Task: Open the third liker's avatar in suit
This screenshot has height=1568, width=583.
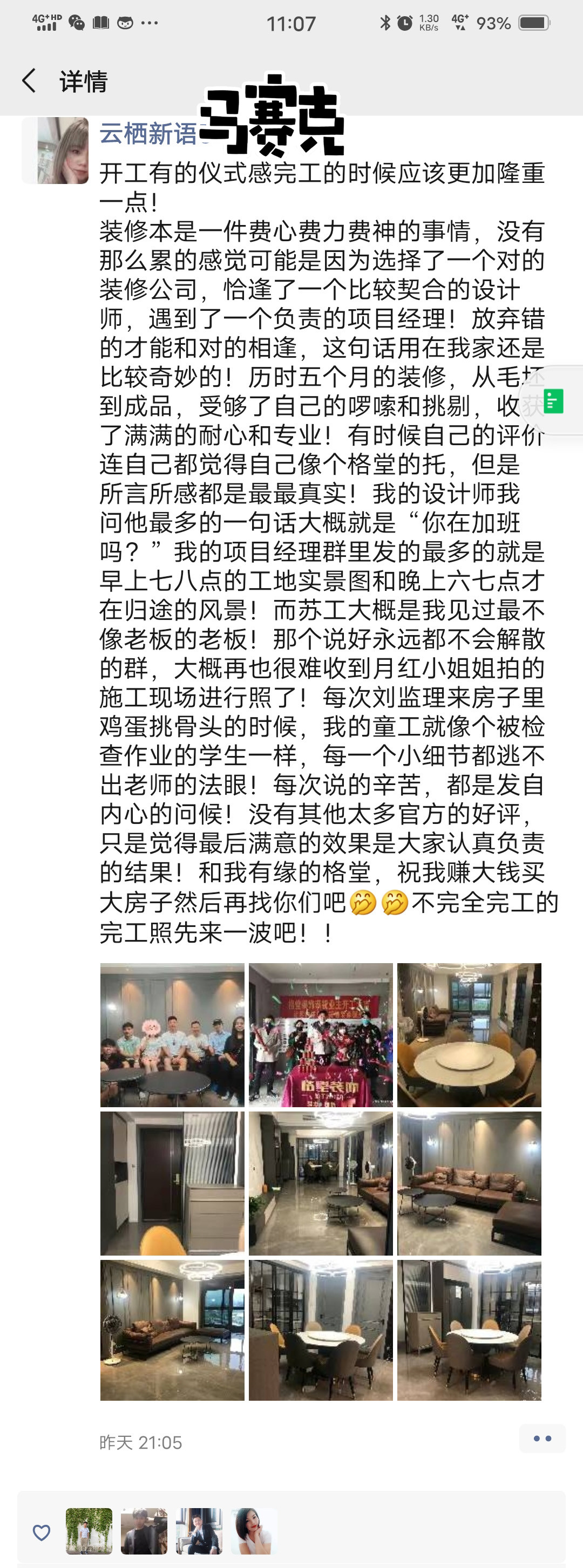Action: [199, 1531]
